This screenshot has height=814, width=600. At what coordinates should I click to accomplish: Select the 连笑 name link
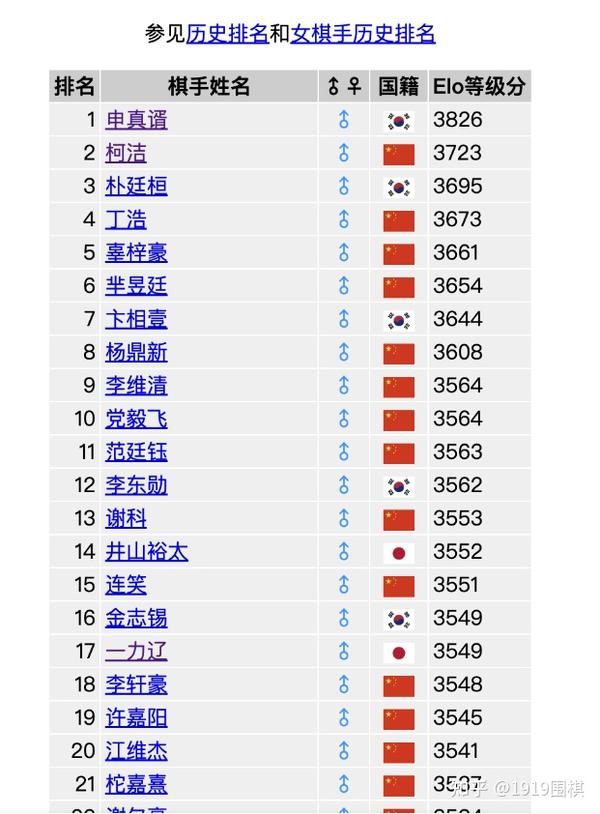tap(126, 584)
